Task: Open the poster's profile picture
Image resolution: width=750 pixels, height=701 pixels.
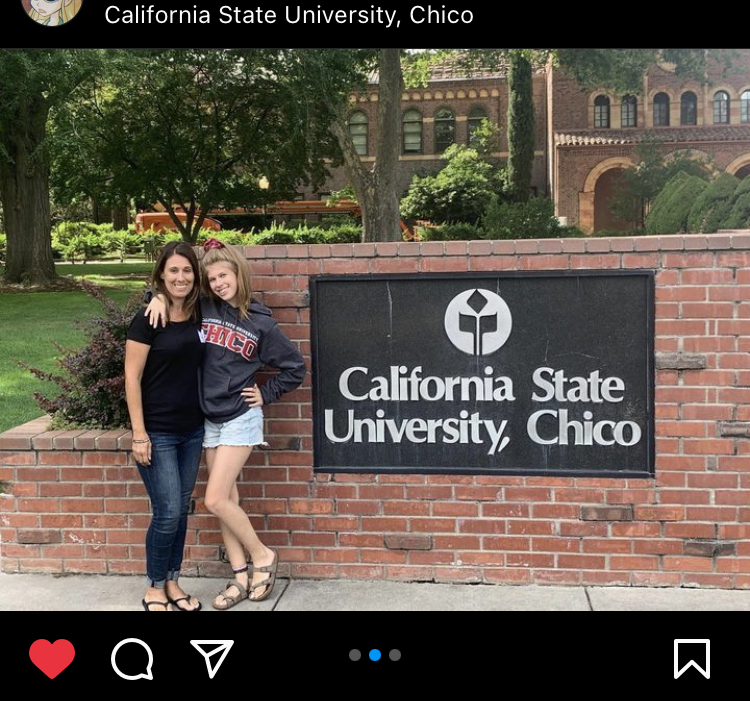Action: 52,10
